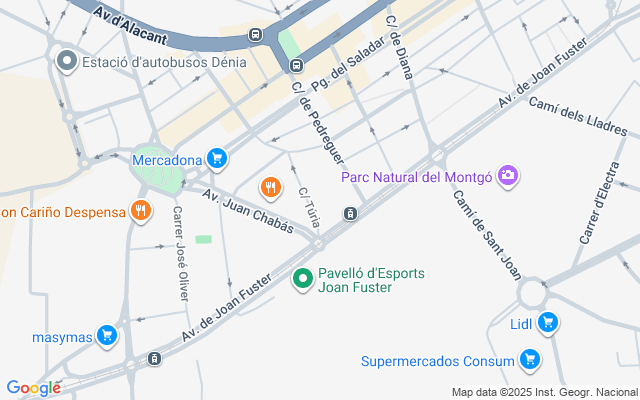
Task: Open the unlabeled restaurant pin near Av. Juan Chabás
Action: 271,189
